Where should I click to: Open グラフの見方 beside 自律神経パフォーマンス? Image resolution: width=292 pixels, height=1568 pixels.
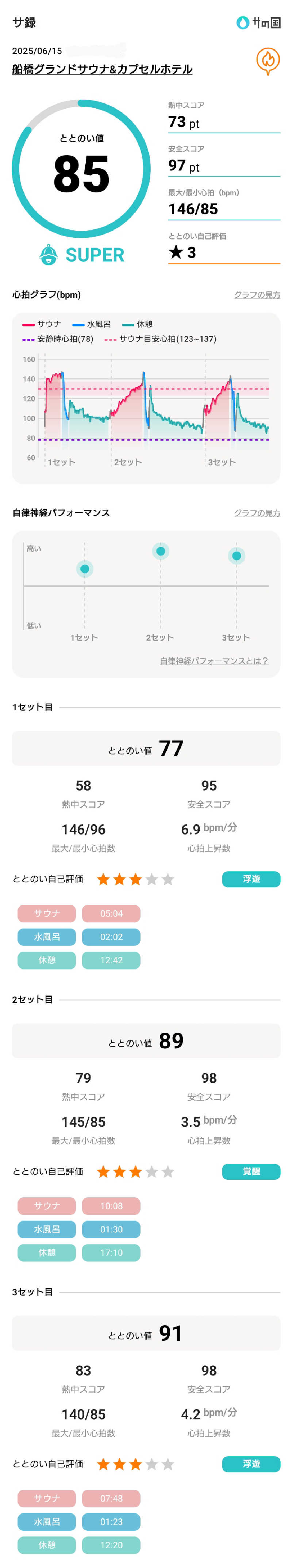pyautogui.click(x=257, y=513)
